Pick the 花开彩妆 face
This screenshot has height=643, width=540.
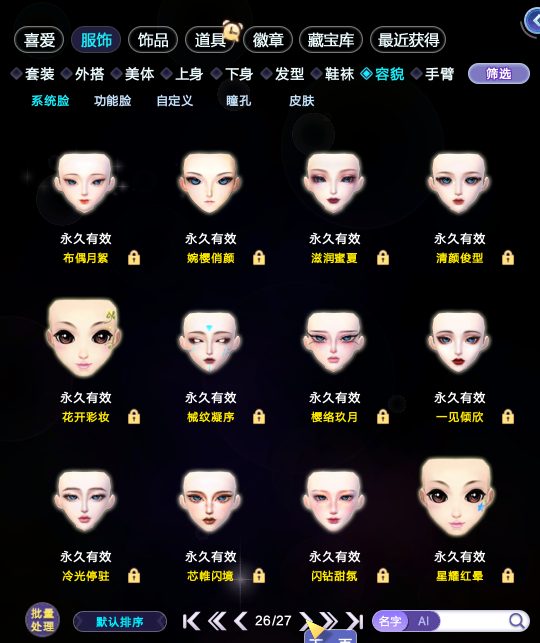pos(84,338)
